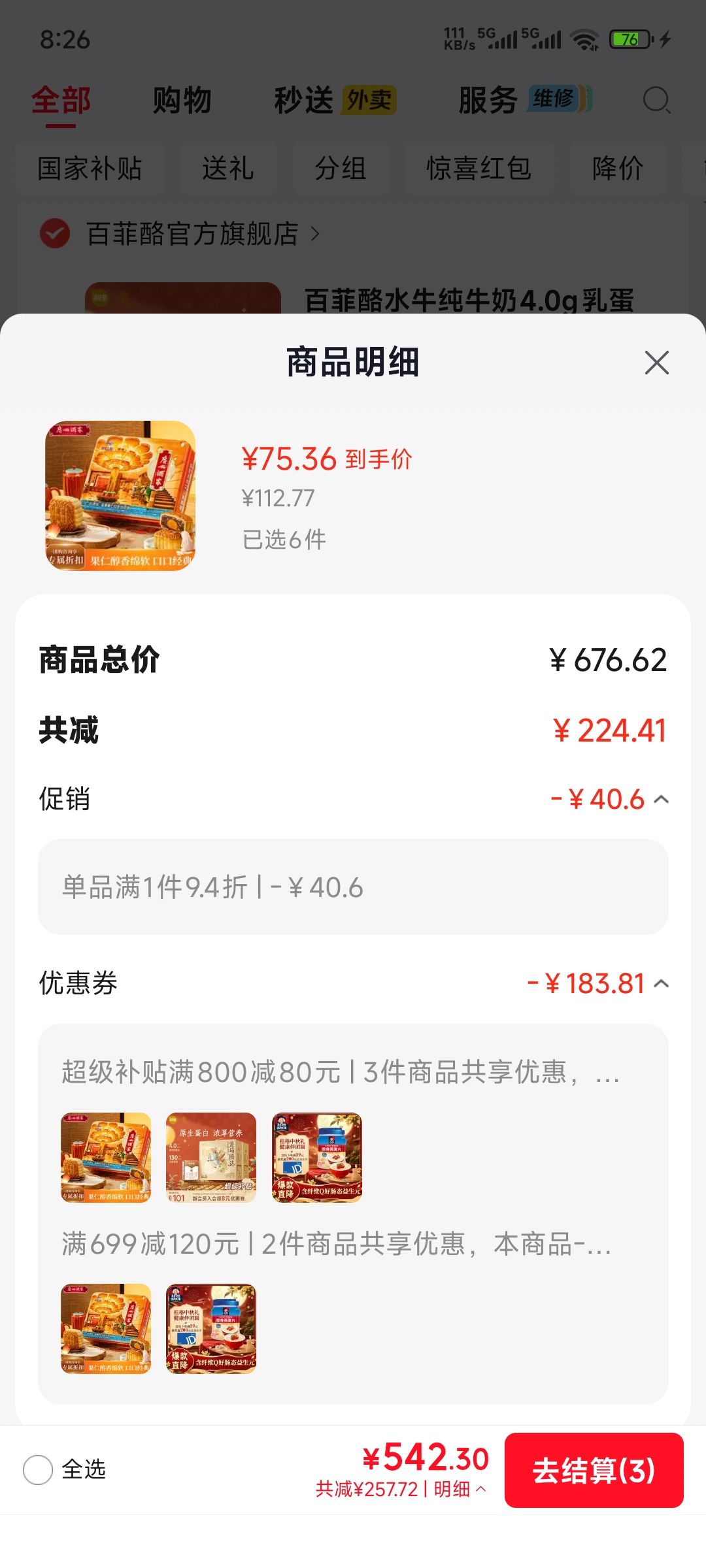This screenshot has height=1568, width=706.
Task: Tap 去结算(3) to check out
Action: click(x=594, y=1470)
